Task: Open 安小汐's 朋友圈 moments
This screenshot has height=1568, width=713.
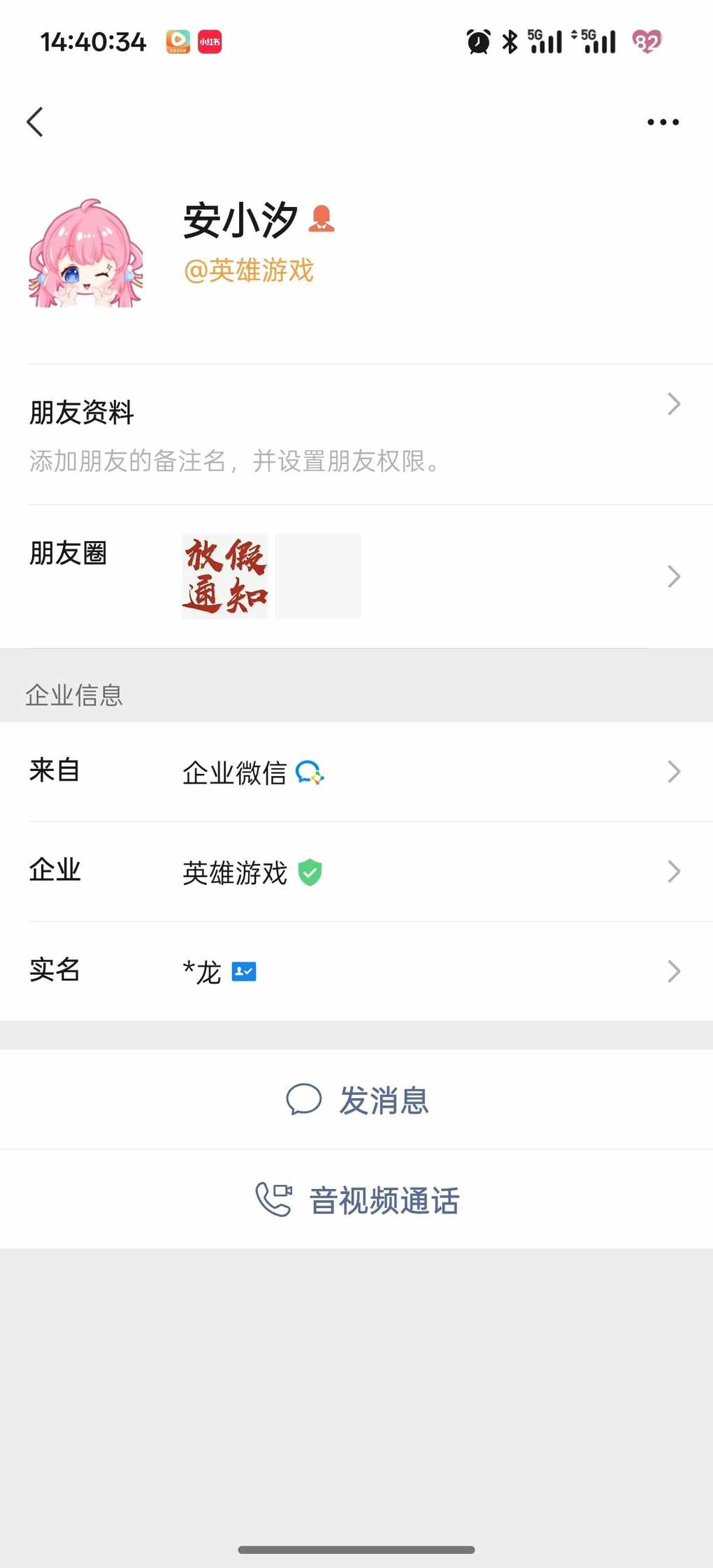Action: tap(356, 576)
